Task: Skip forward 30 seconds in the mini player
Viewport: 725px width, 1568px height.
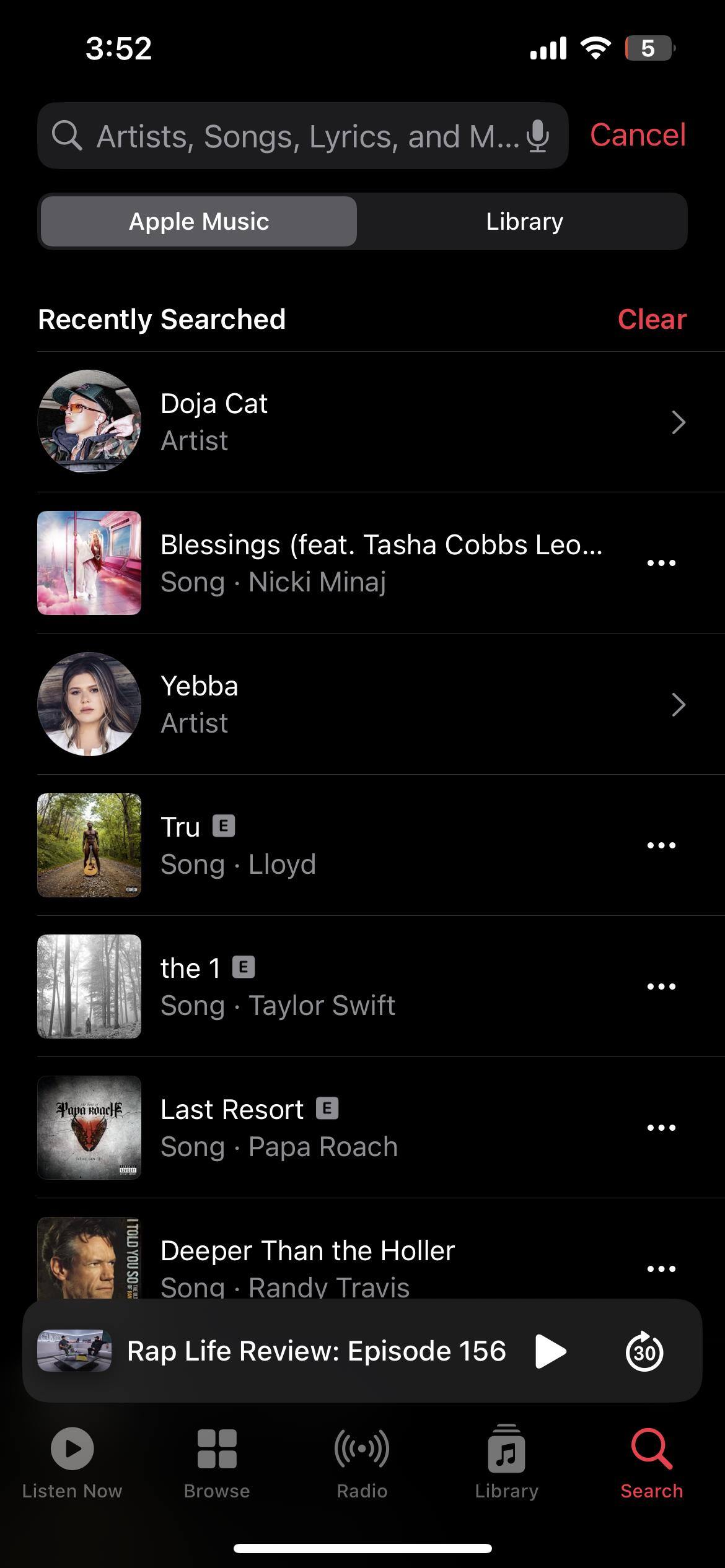Action: coord(644,1351)
